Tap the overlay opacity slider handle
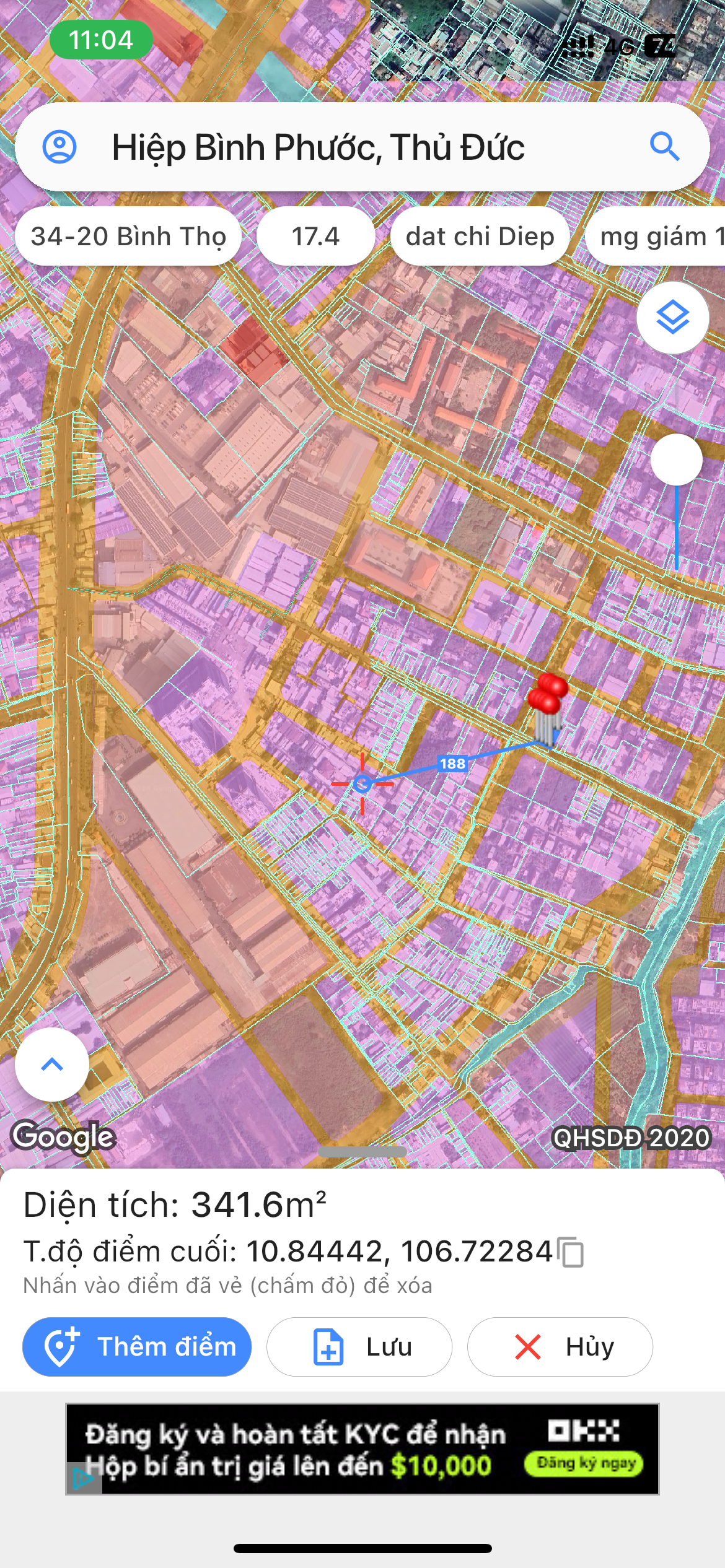725x1568 pixels. (677, 460)
